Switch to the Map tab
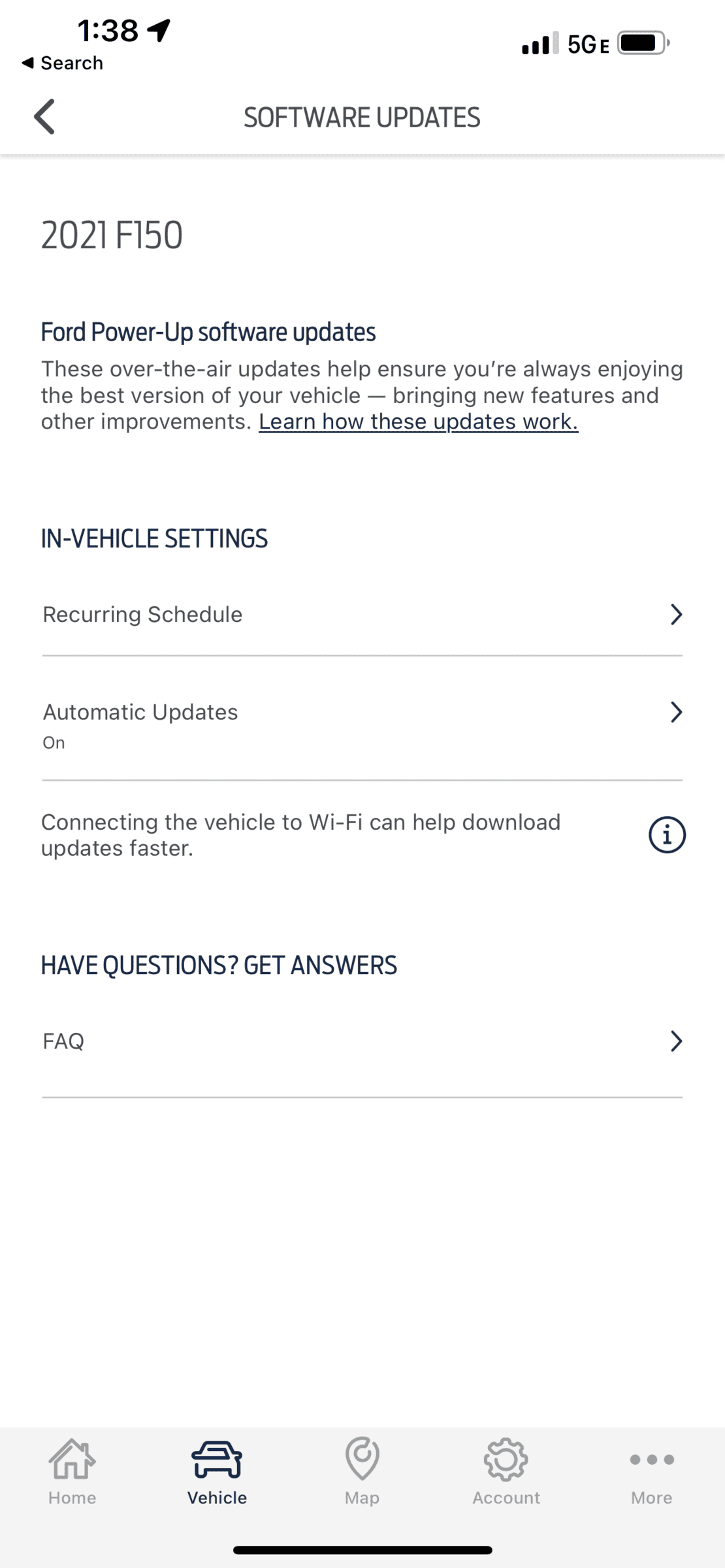 [x=362, y=1471]
